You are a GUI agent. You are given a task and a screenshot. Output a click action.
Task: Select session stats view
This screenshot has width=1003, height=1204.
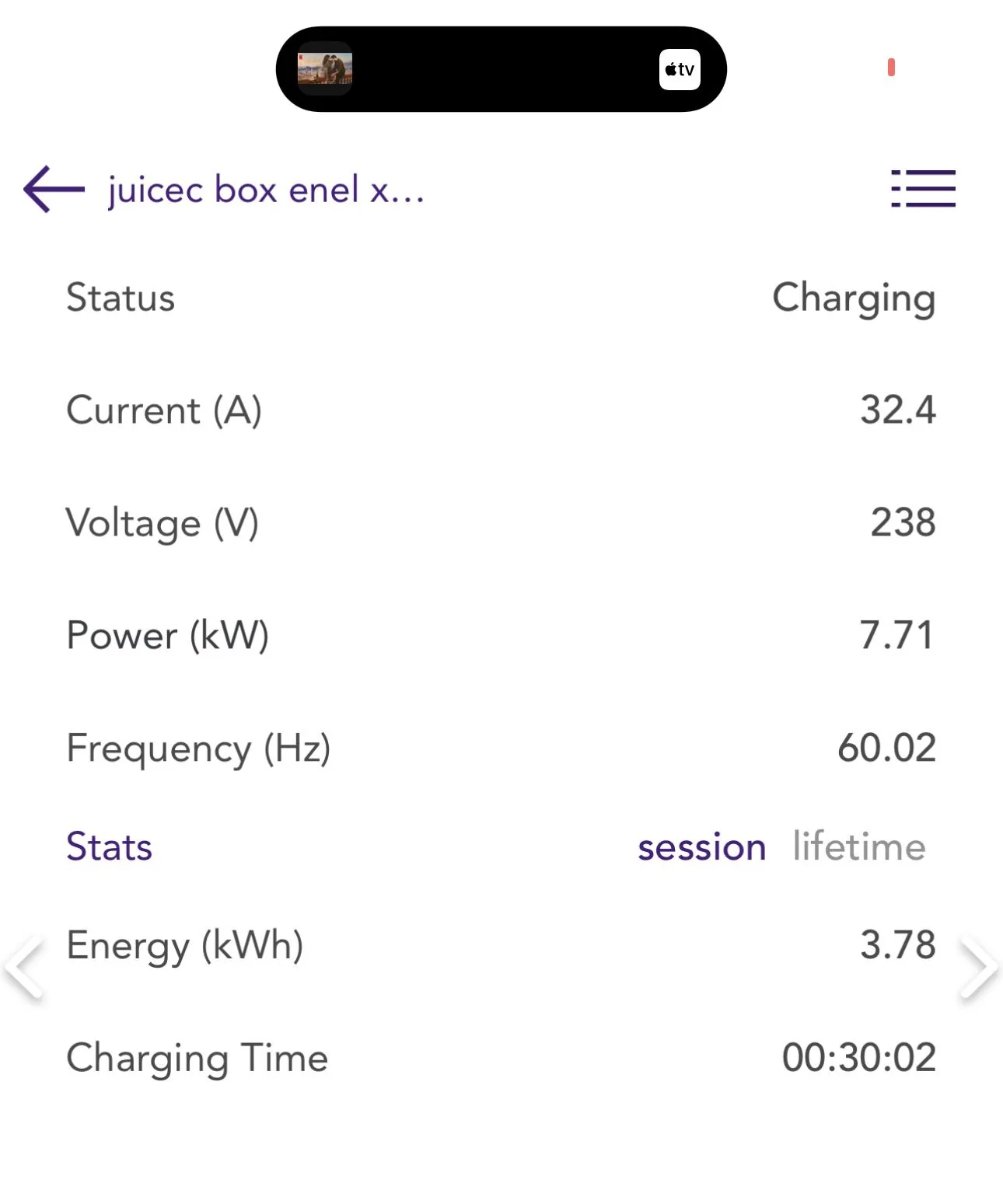point(701,846)
